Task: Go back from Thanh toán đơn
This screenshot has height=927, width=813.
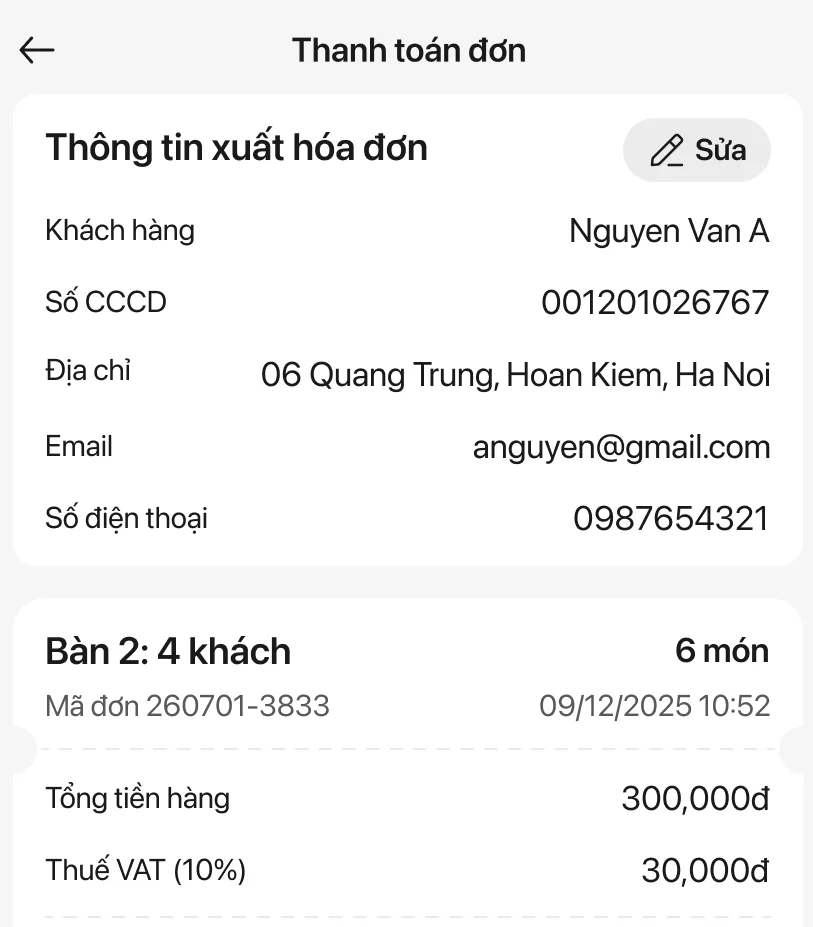Action: tap(37, 50)
